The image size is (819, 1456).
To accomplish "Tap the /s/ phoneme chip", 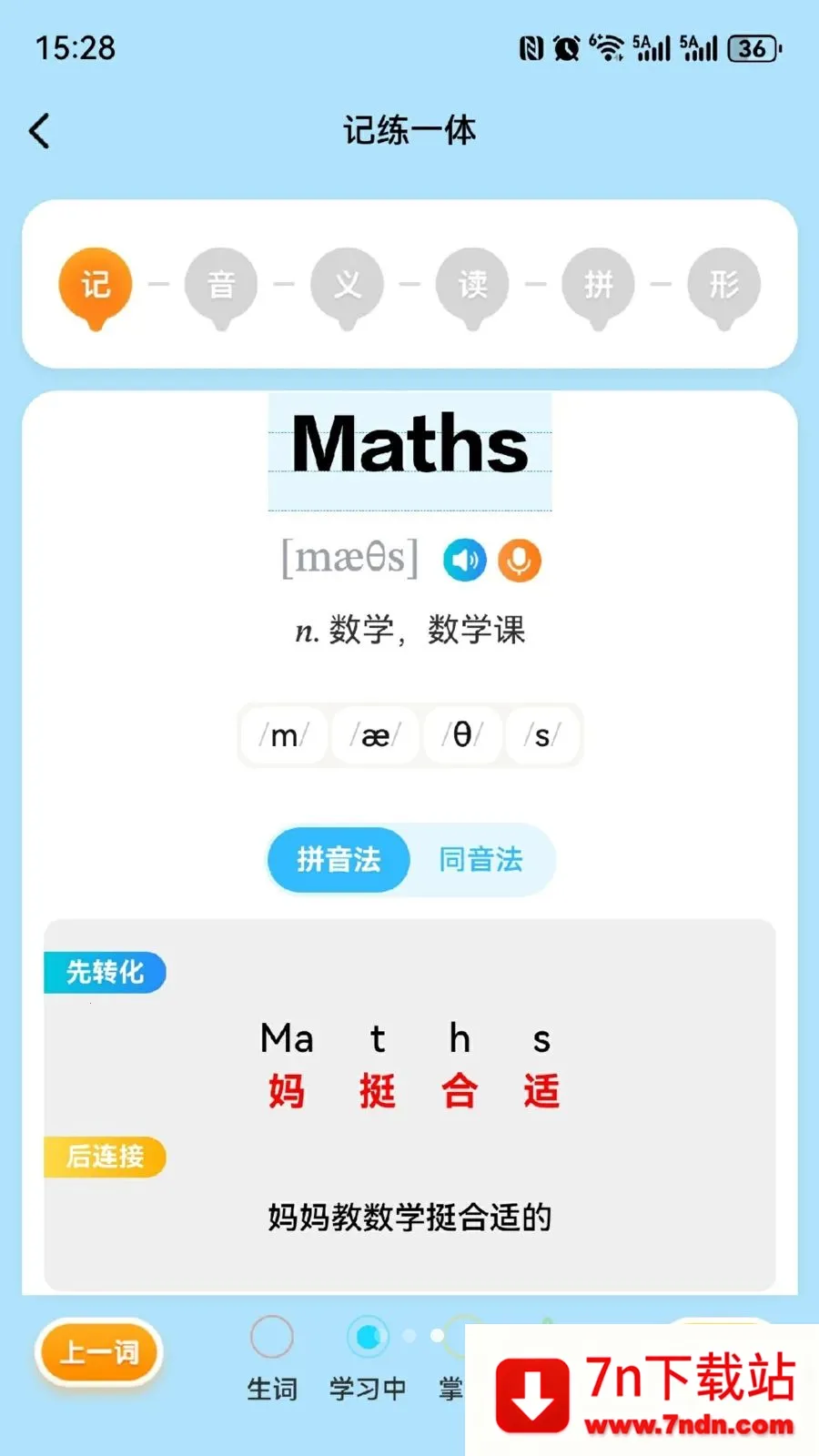I will click(542, 735).
